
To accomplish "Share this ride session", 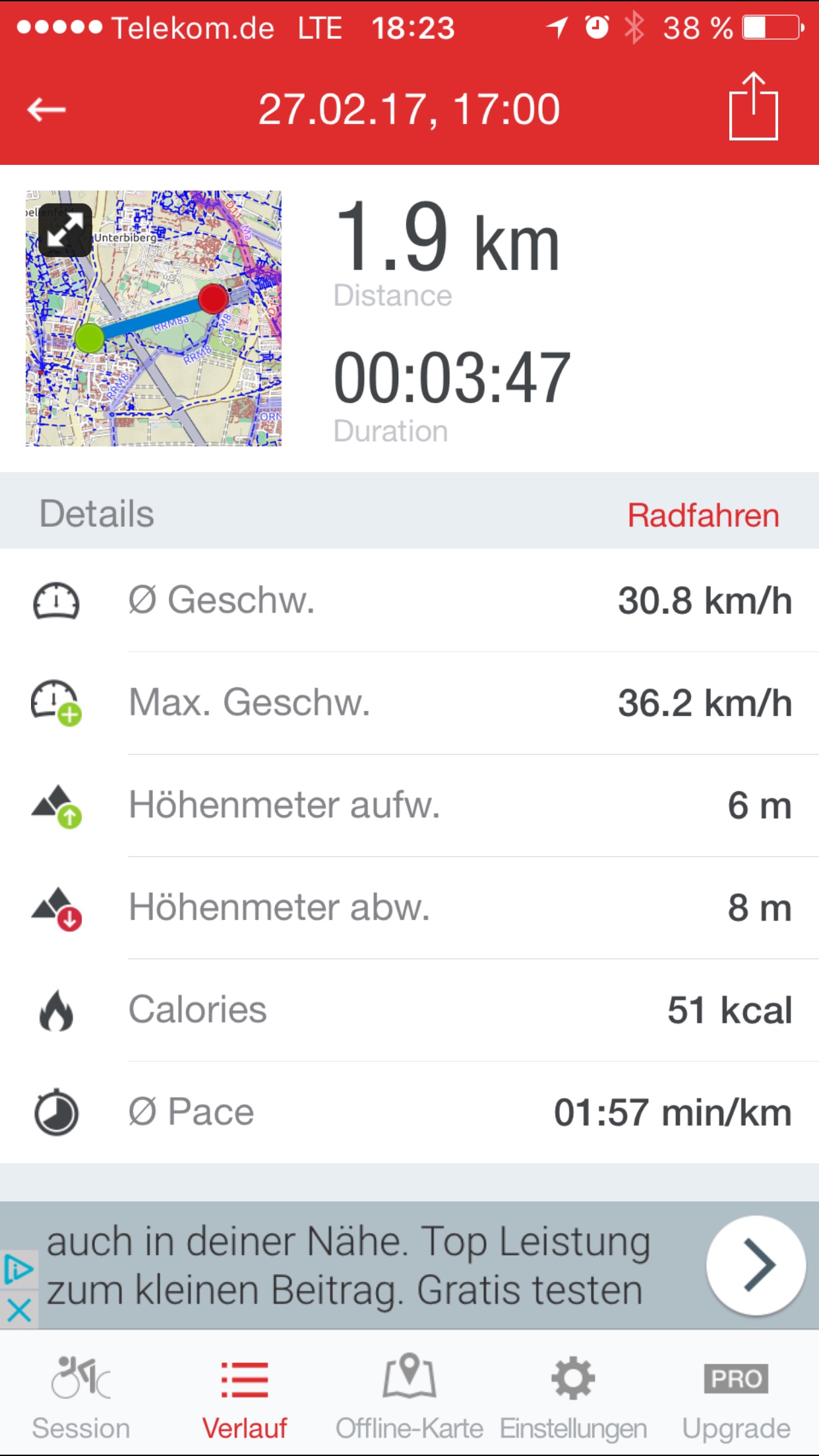I will pyautogui.click(x=753, y=106).
